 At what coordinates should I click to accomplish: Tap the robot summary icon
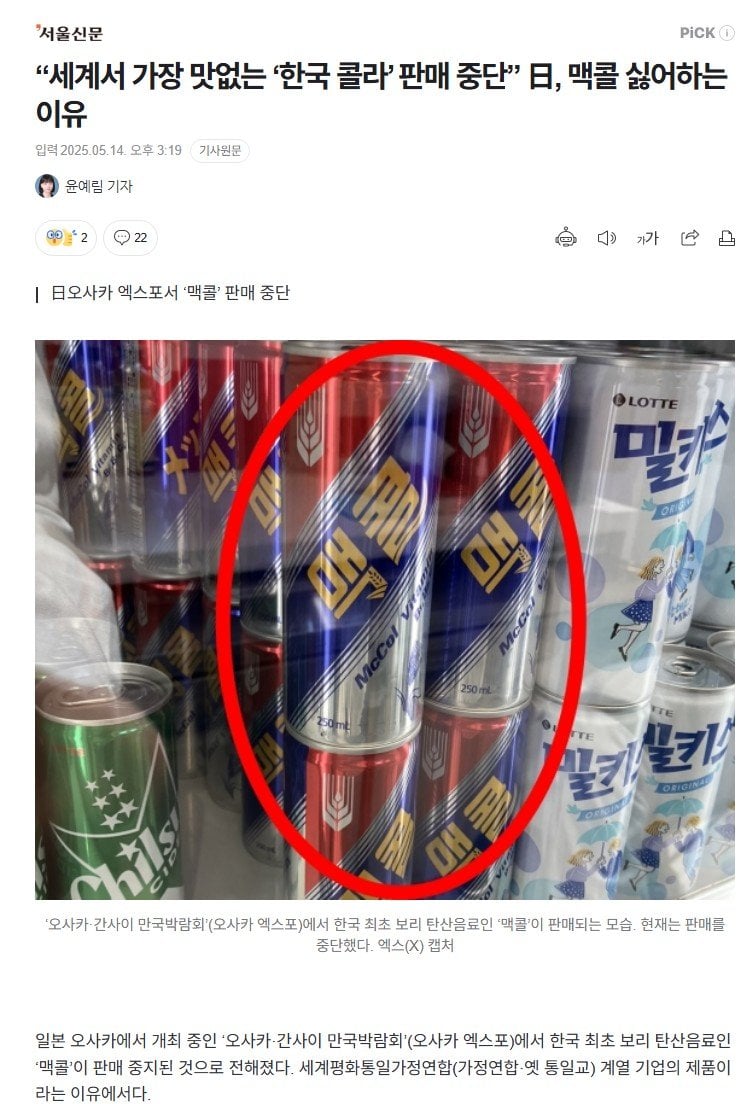point(566,238)
